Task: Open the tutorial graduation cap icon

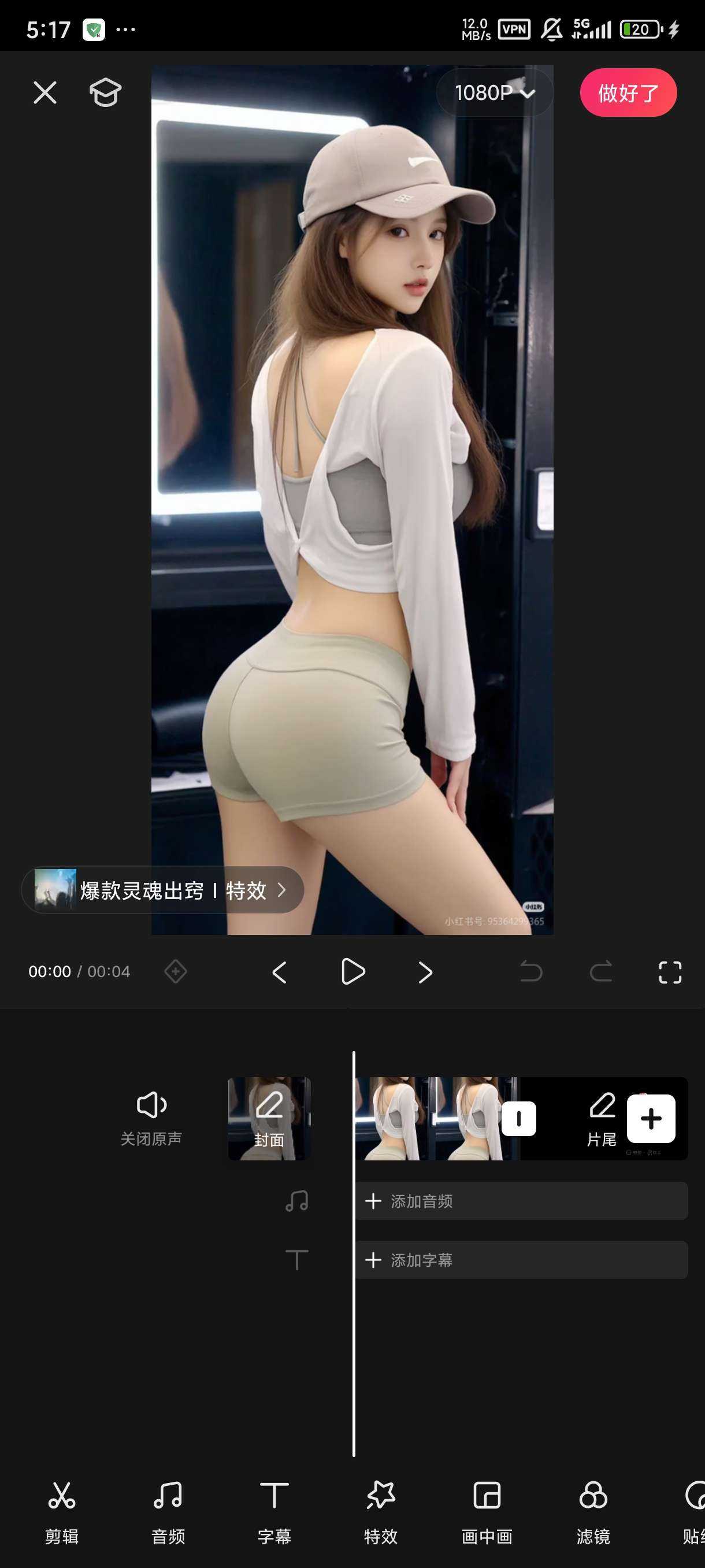Action: tap(105, 93)
